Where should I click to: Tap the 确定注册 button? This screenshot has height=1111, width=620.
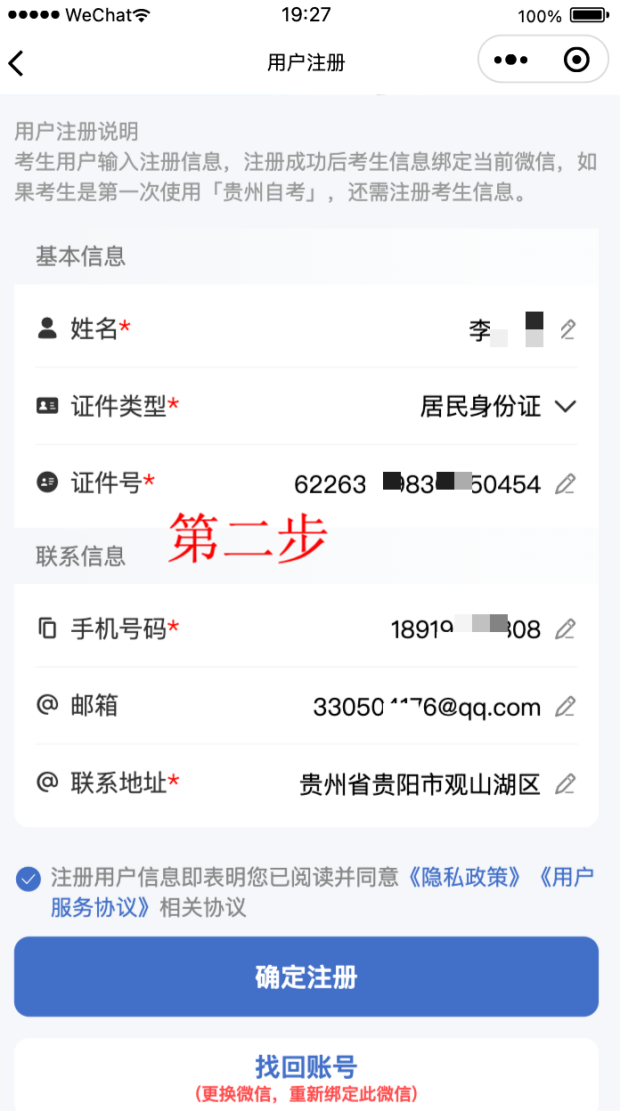click(x=306, y=977)
